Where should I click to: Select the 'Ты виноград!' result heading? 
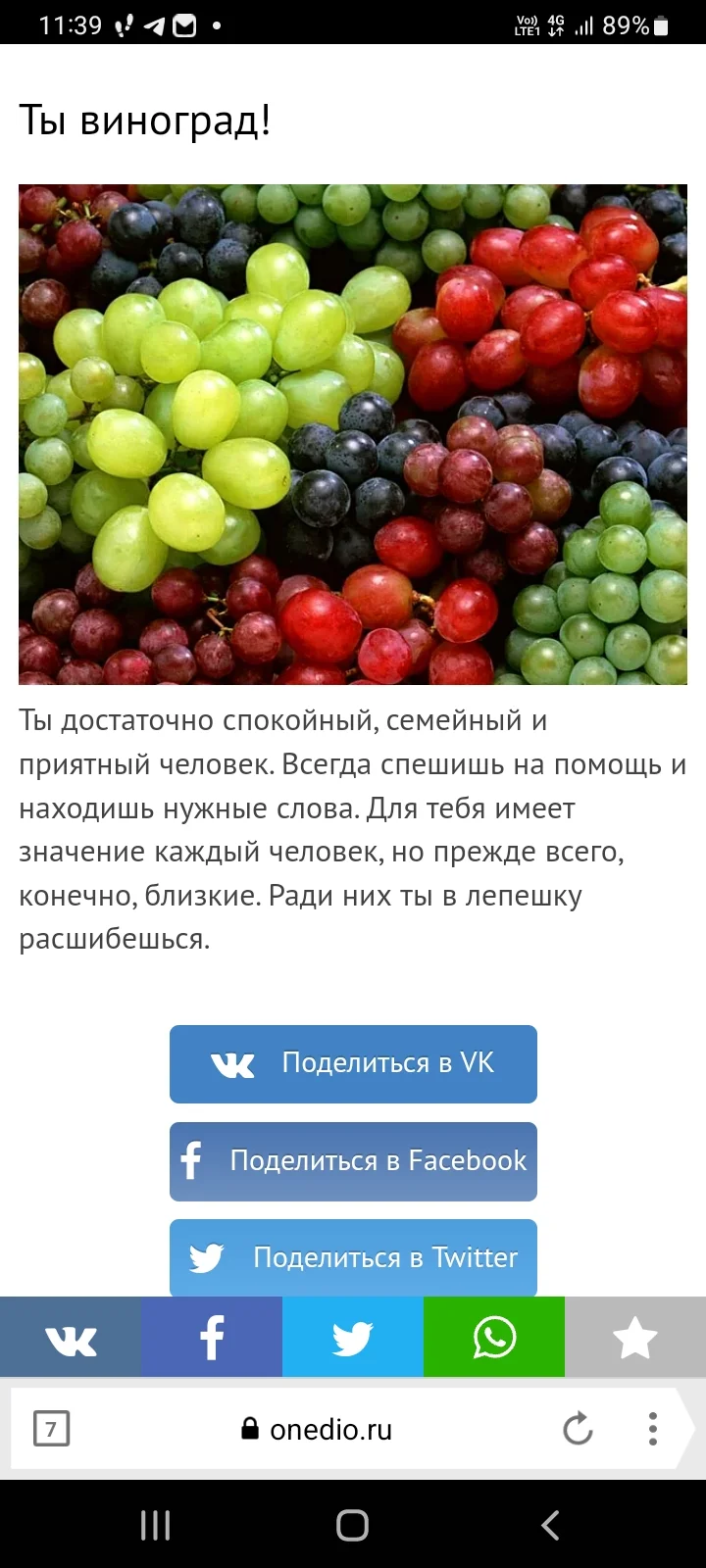tap(144, 121)
